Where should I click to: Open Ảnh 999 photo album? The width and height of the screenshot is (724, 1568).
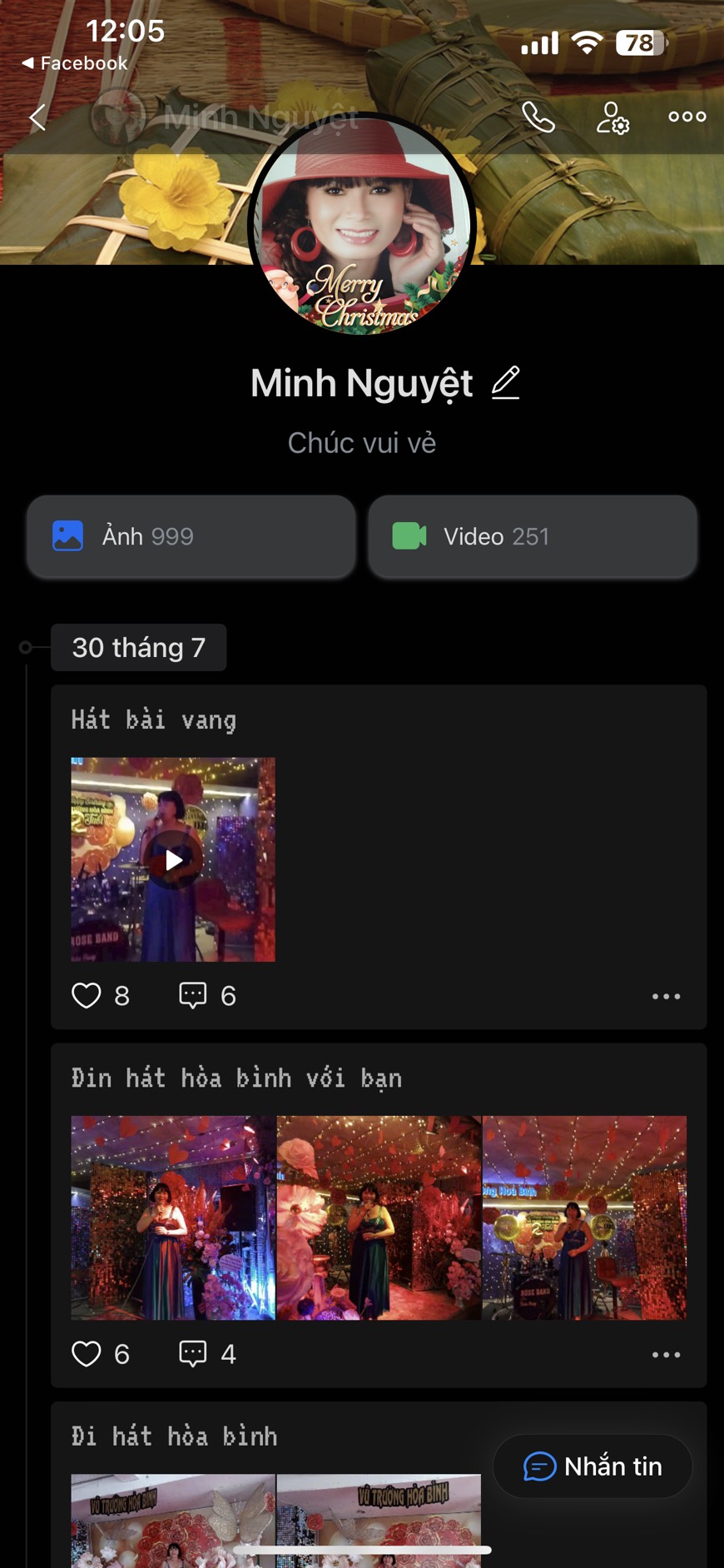tap(191, 536)
